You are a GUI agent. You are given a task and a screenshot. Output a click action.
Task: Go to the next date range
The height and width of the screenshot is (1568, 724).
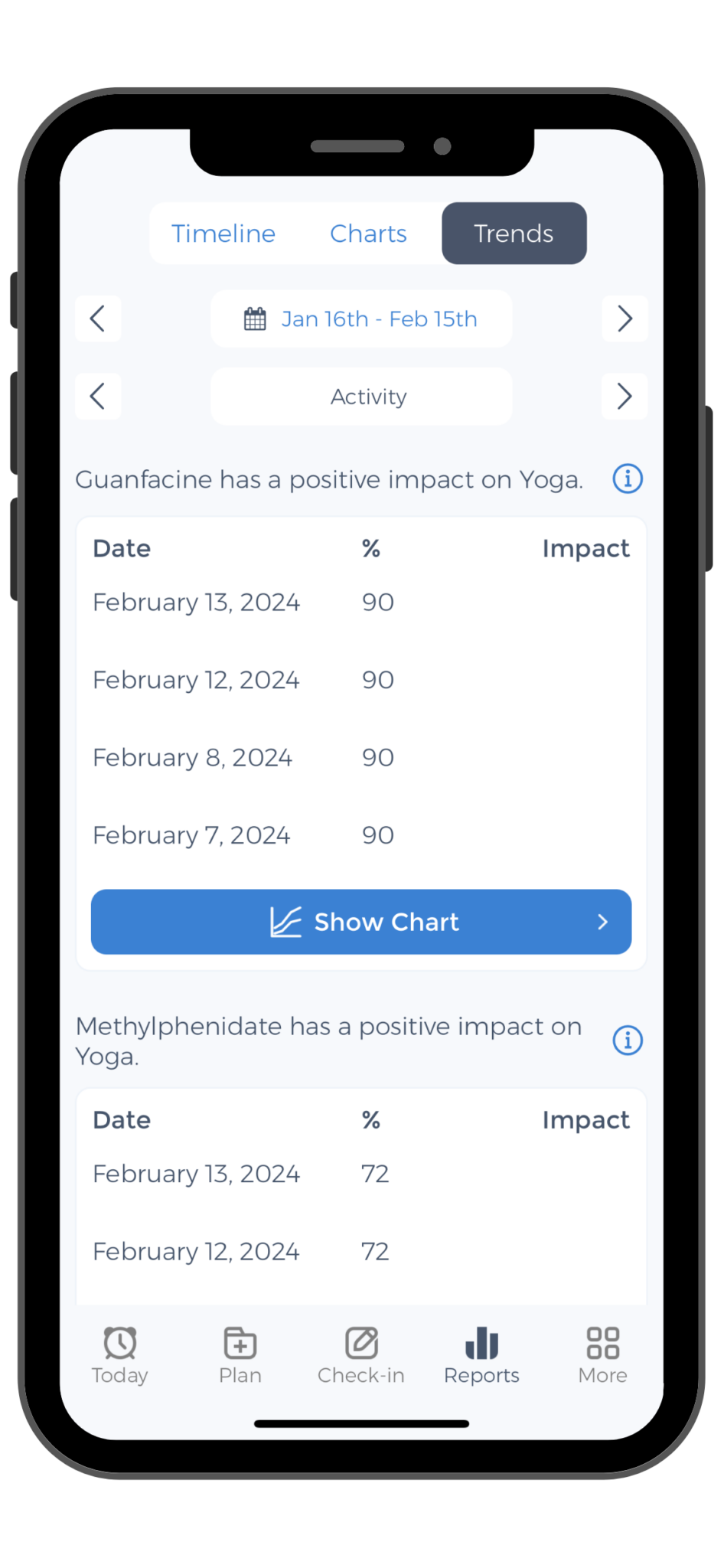(625, 318)
